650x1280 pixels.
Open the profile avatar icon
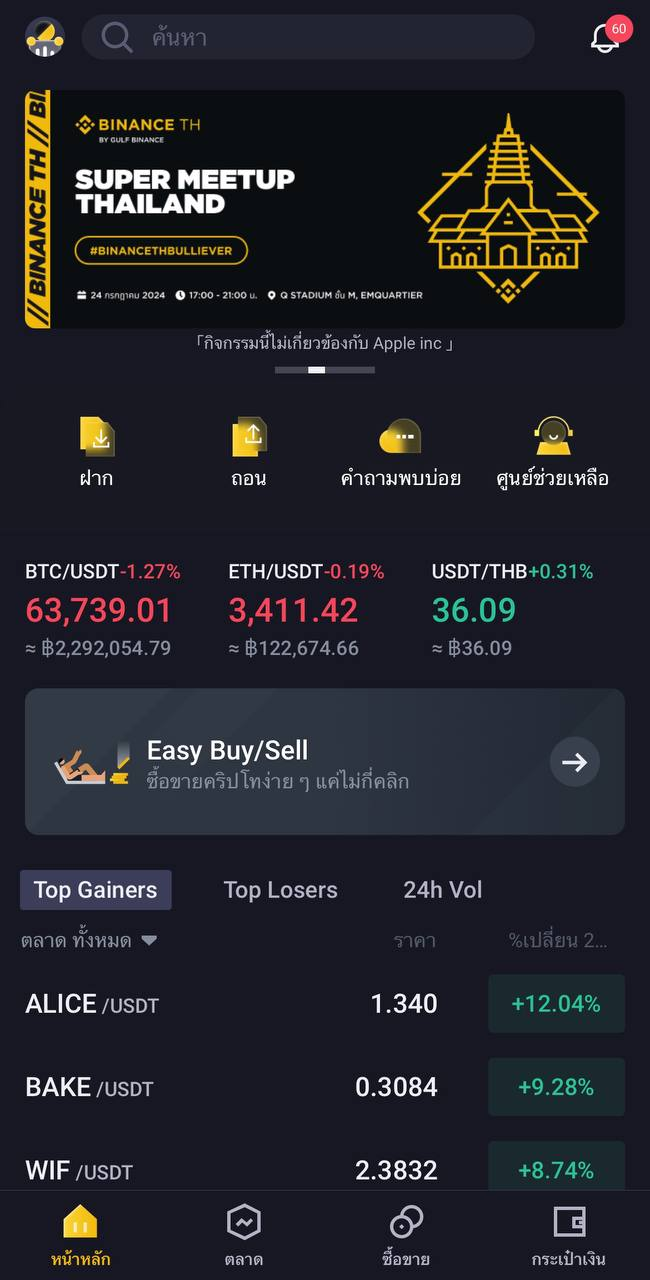(x=45, y=38)
